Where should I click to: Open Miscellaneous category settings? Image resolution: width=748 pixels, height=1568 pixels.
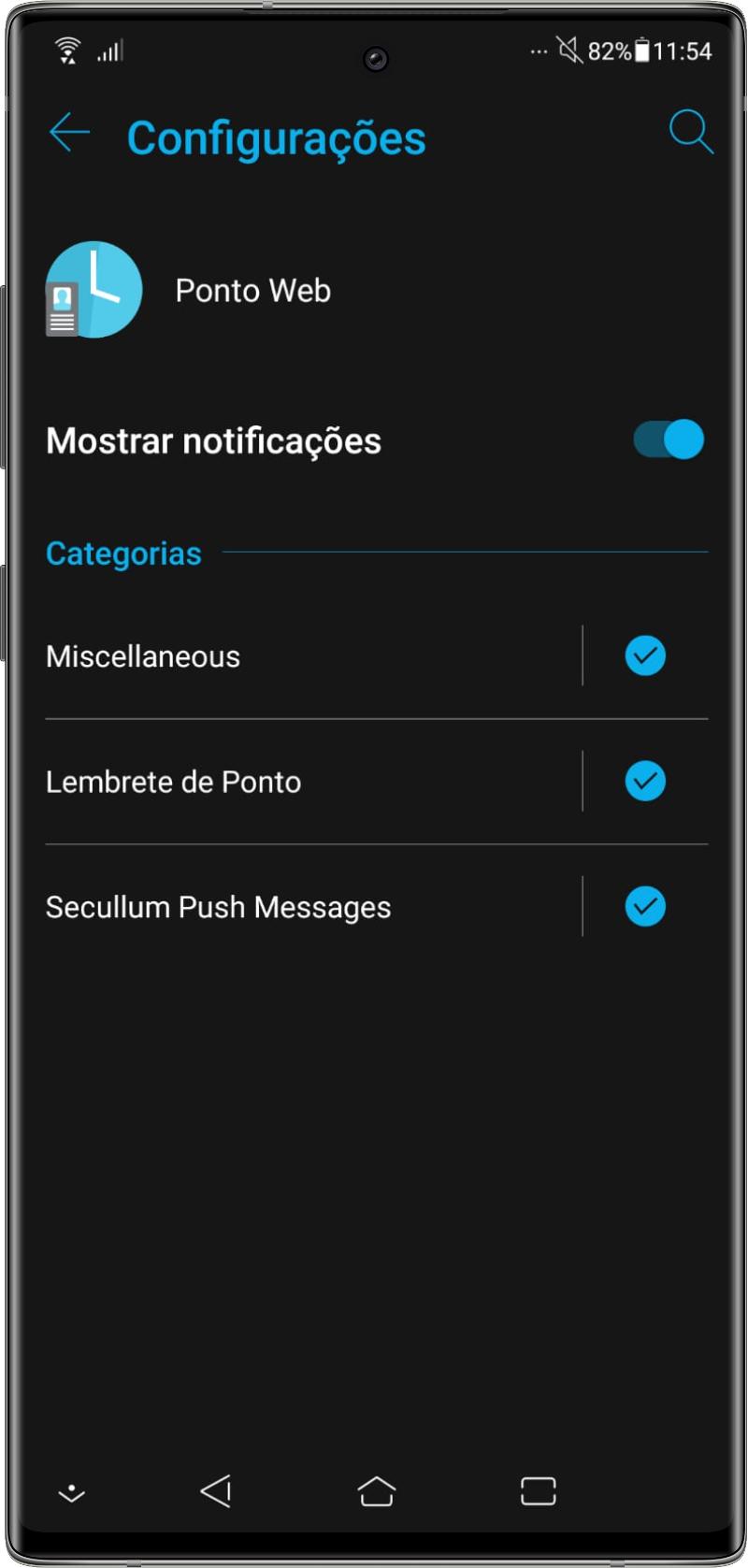[x=280, y=656]
